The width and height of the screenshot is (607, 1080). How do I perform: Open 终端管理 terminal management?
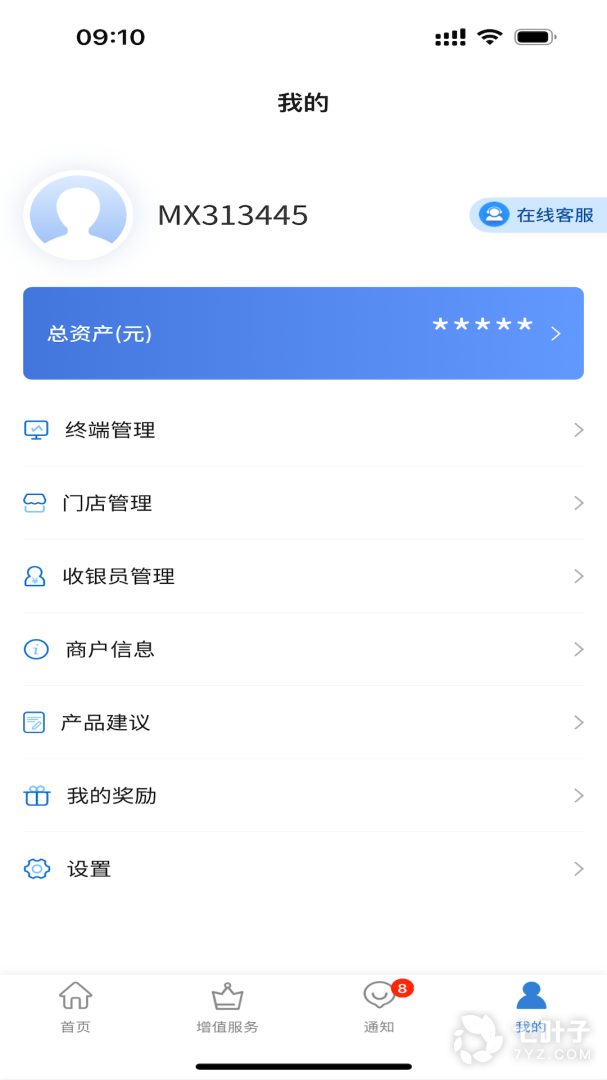pyautogui.click(x=303, y=430)
